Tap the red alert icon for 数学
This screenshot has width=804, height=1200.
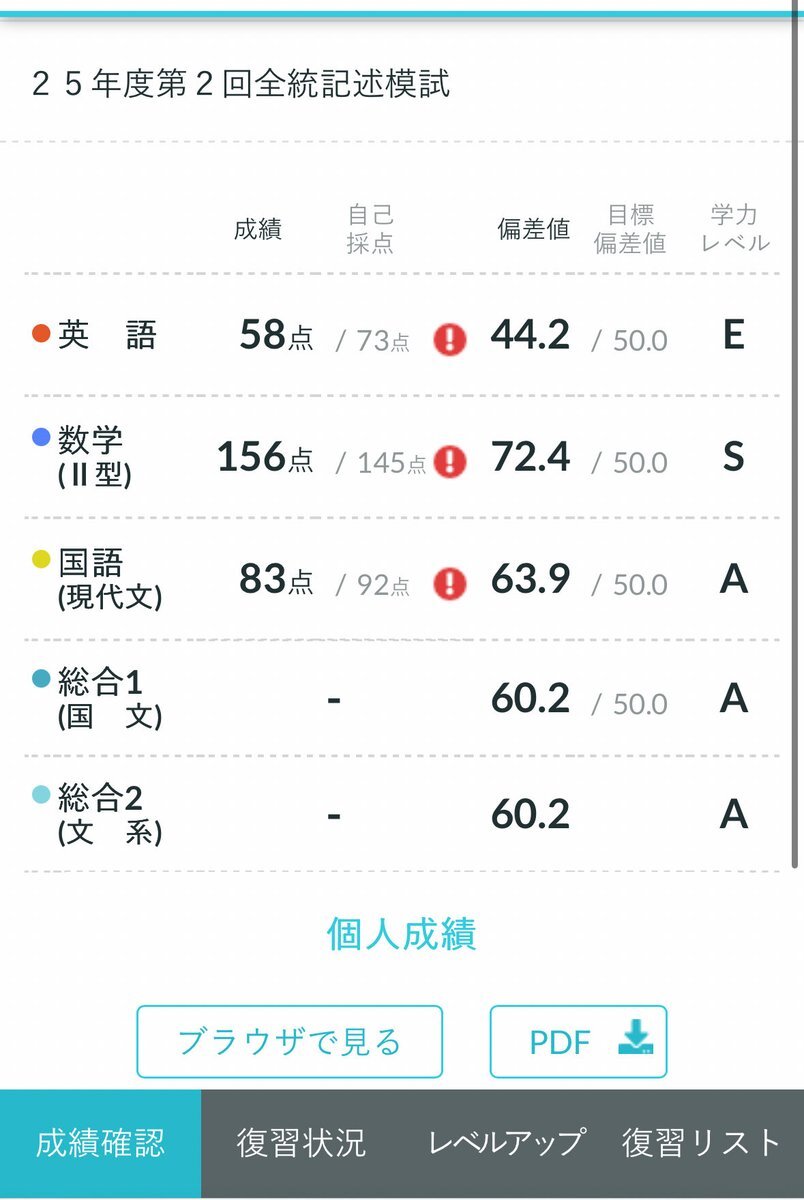pyautogui.click(x=450, y=461)
